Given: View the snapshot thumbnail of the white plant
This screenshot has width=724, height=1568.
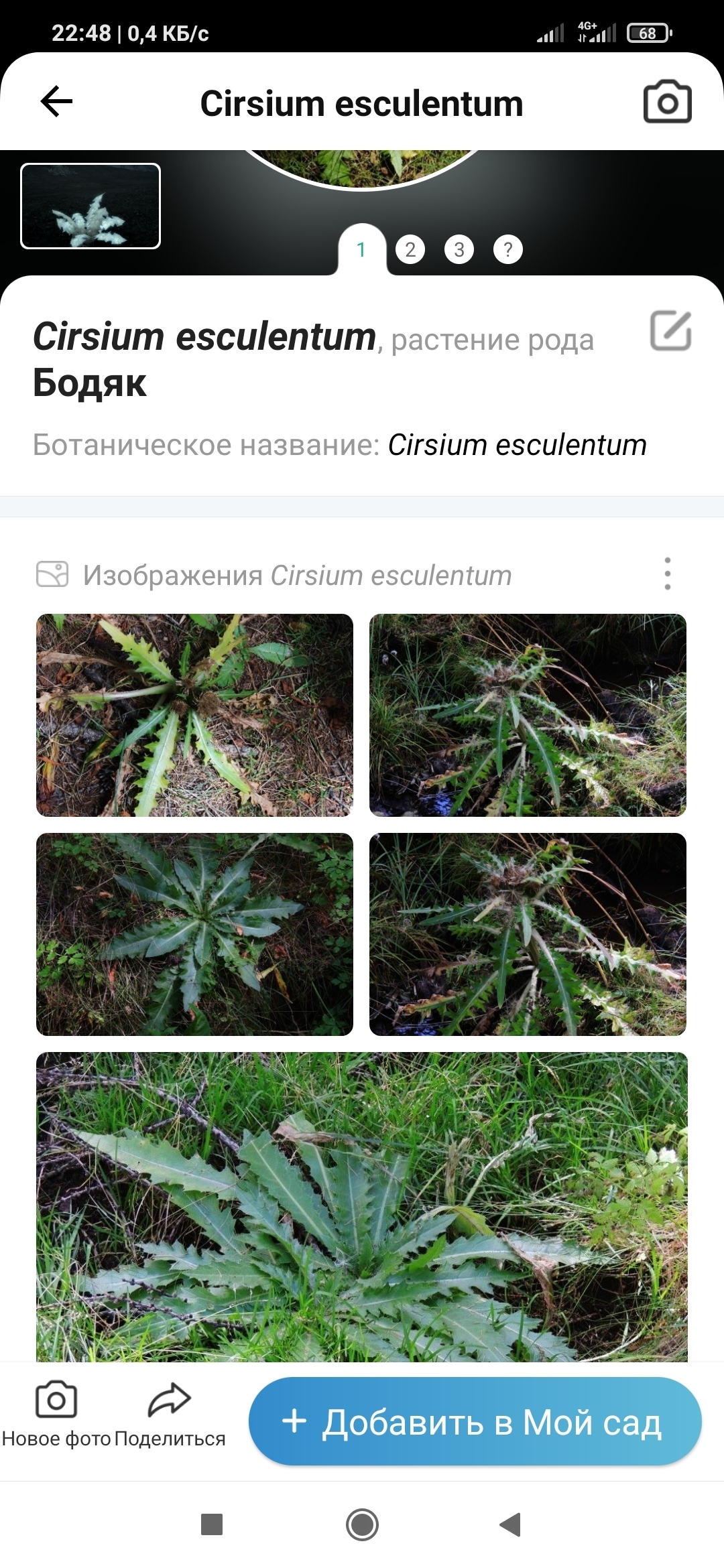Looking at the screenshot, I should [x=90, y=206].
